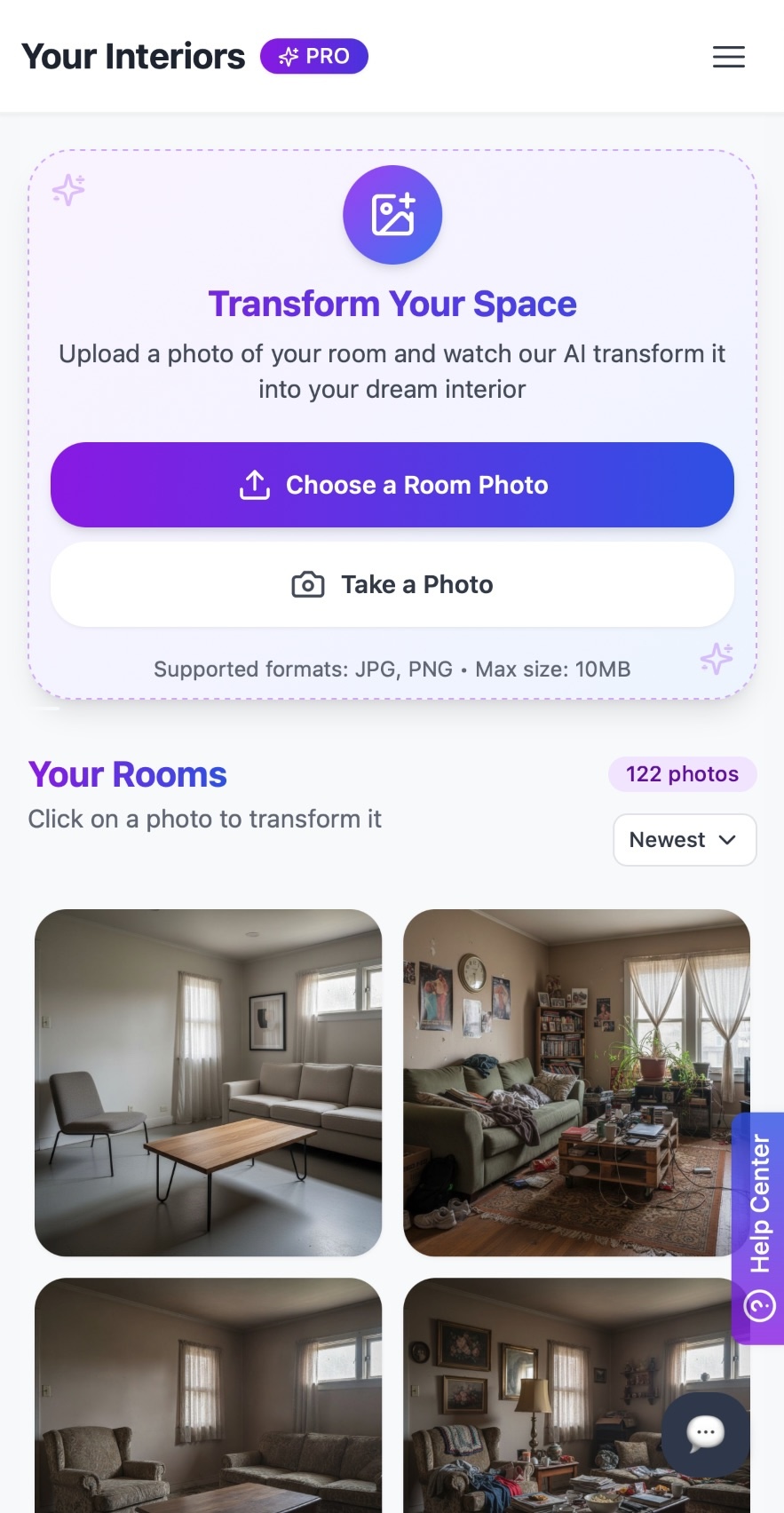Tap the PRO badge

(x=314, y=56)
